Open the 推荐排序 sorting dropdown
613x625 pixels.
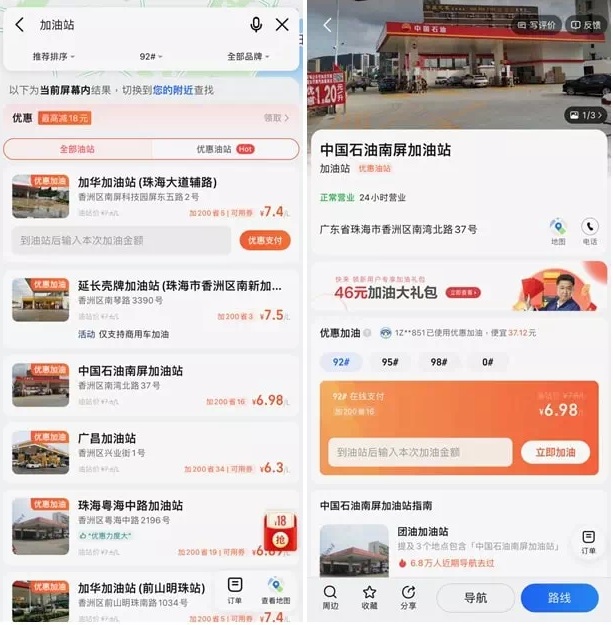pyautogui.click(x=54, y=57)
